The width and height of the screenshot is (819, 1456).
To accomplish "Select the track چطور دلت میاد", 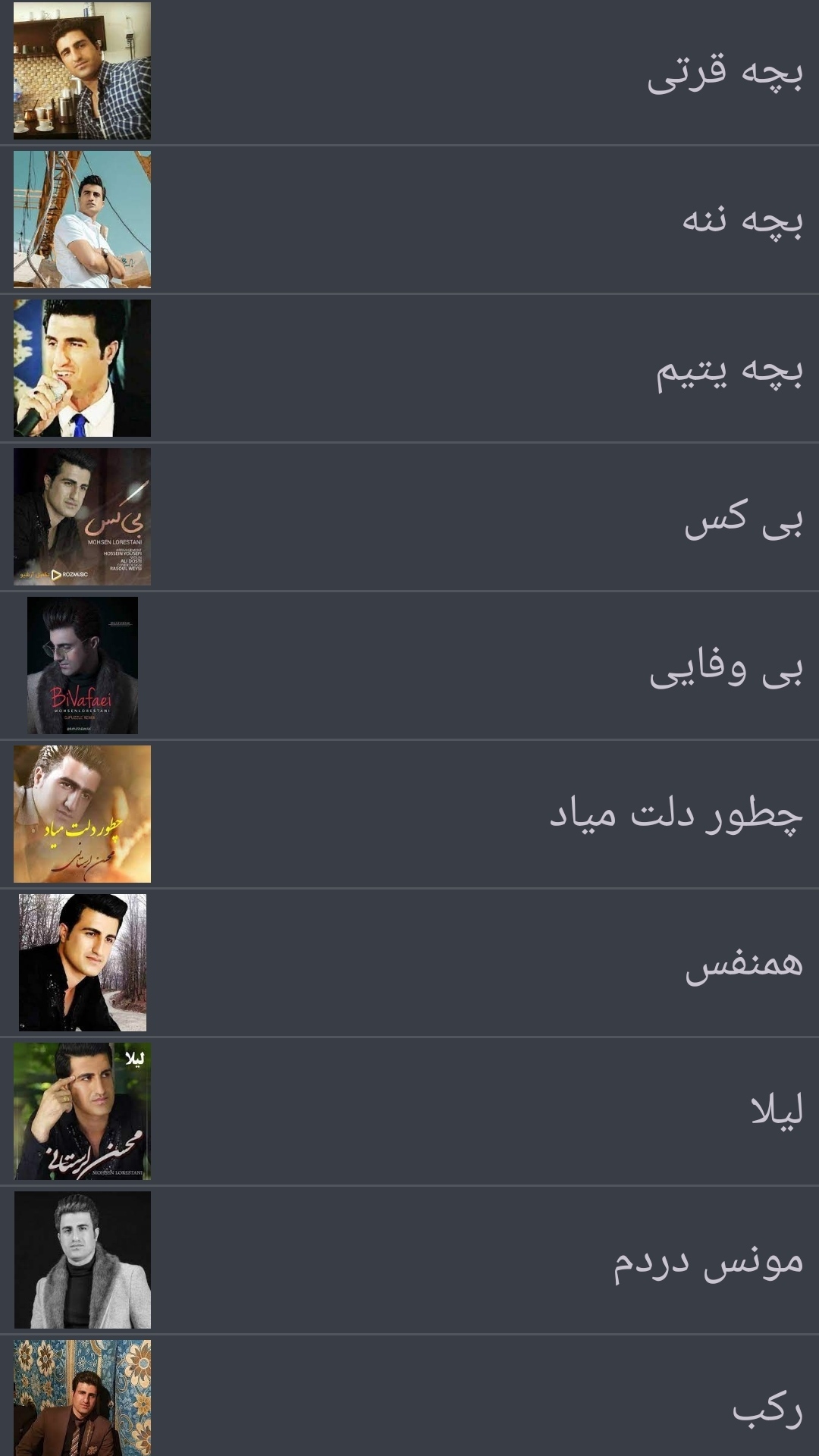I will click(x=675, y=815).
